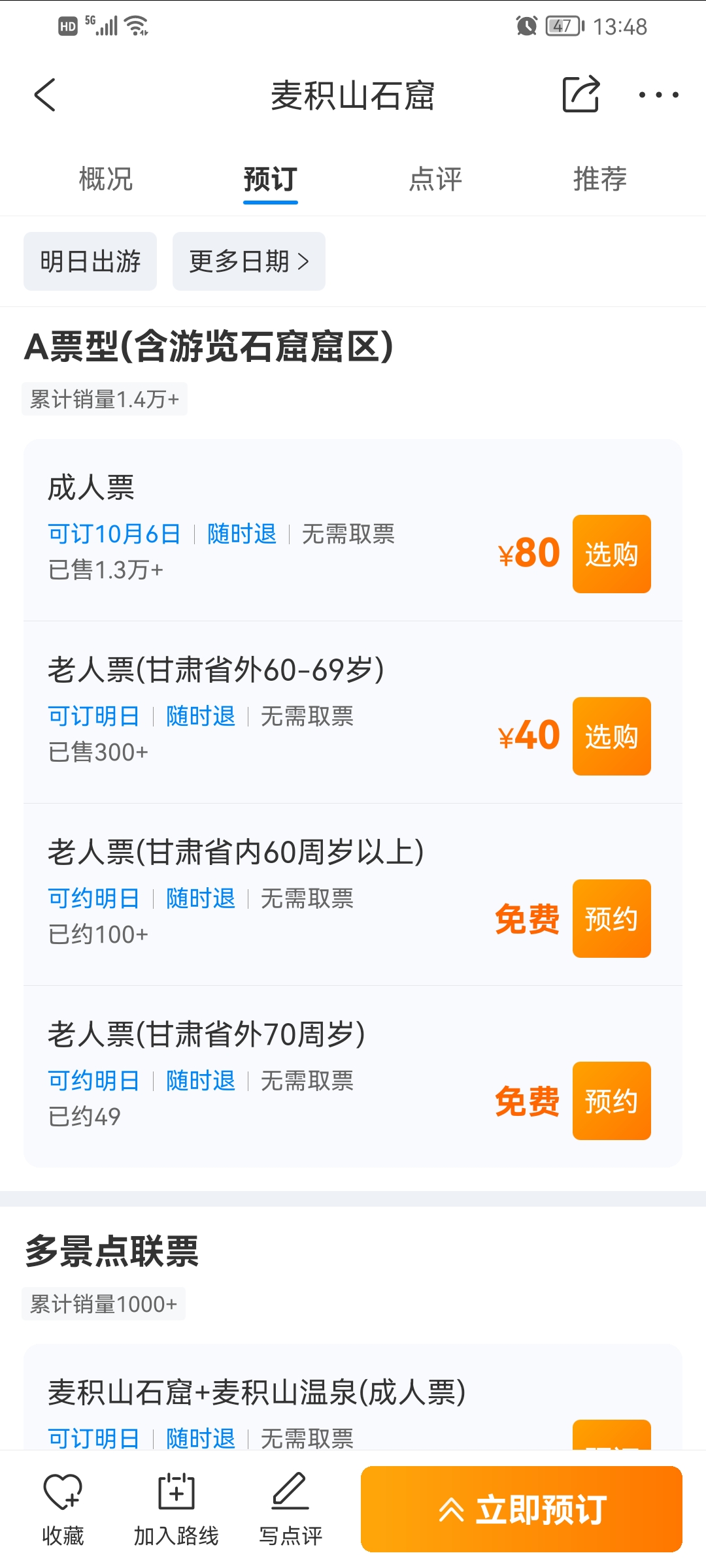The height and width of the screenshot is (1568, 706).
Task: Share this attraction page
Action: (581, 95)
